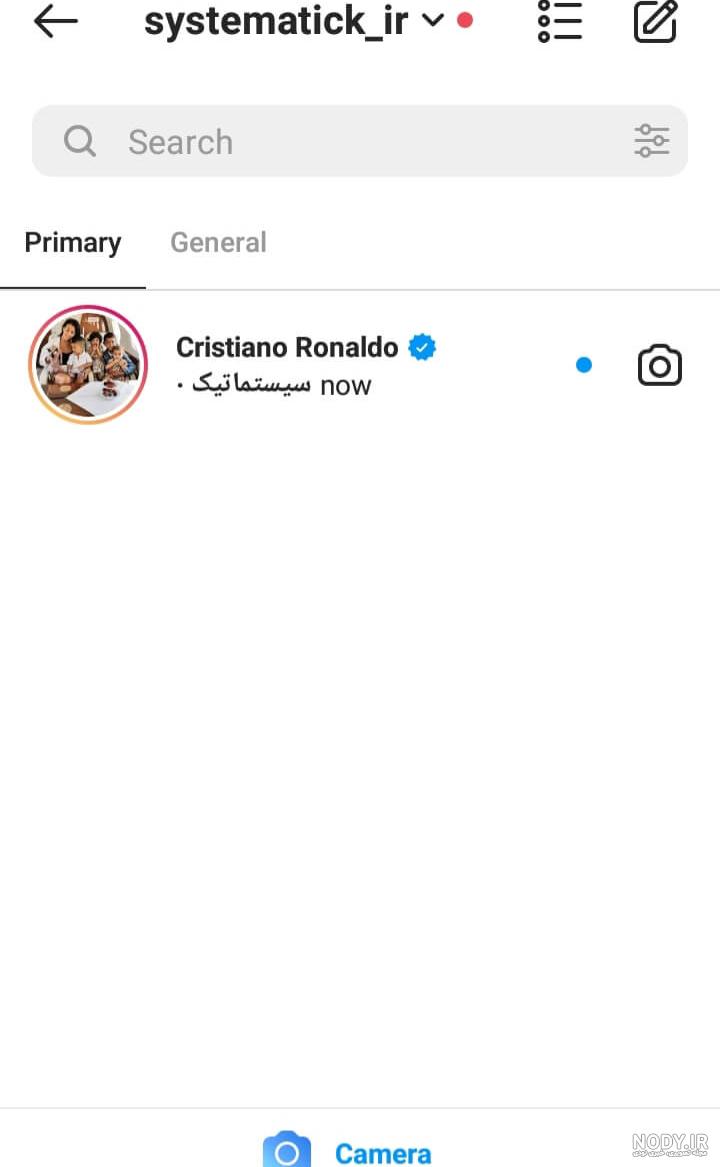Go back using the top arrow

[x=56, y=21]
